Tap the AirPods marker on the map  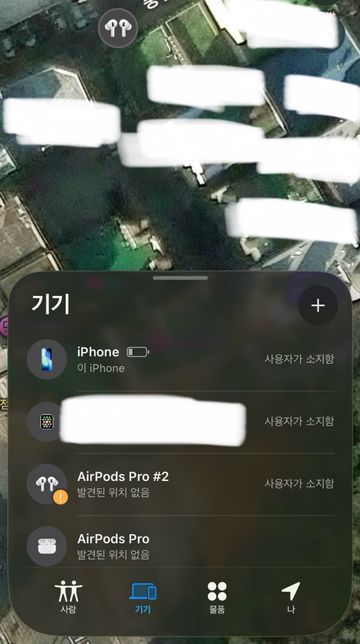tap(118, 28)
